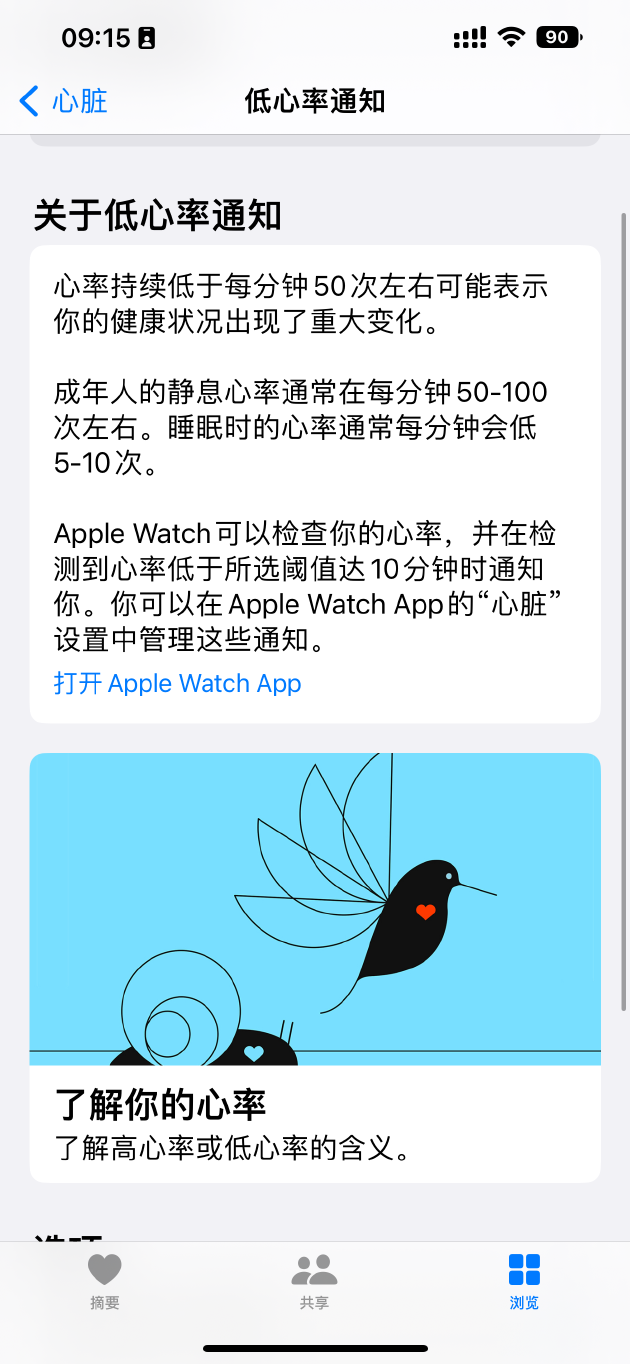
Task: Go back to the 心脏 page
Action: click(x=63, y=101)
